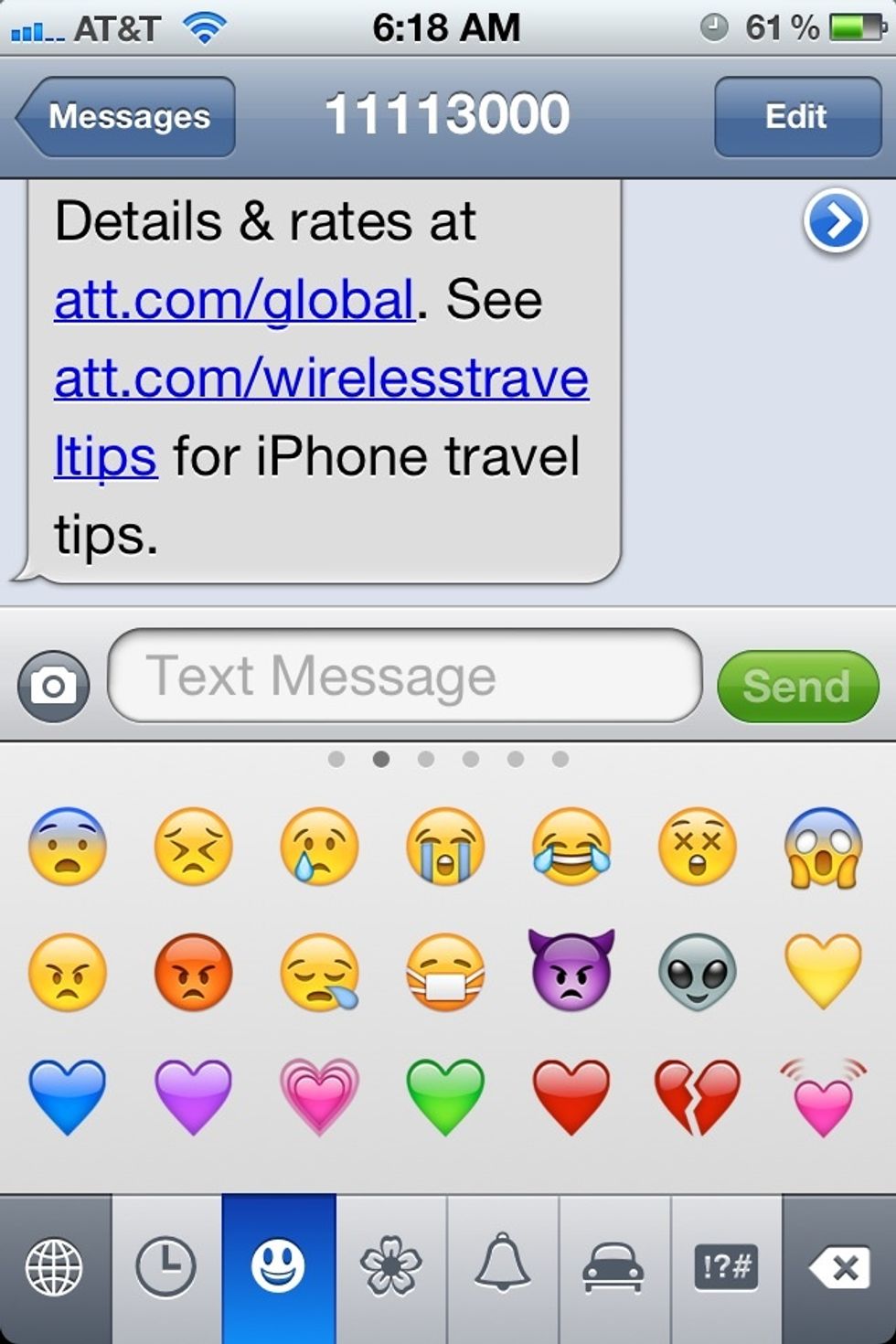This screenshot has height=1344, width=896.
Task: Go back to Messages list
Action: (128, 117)
